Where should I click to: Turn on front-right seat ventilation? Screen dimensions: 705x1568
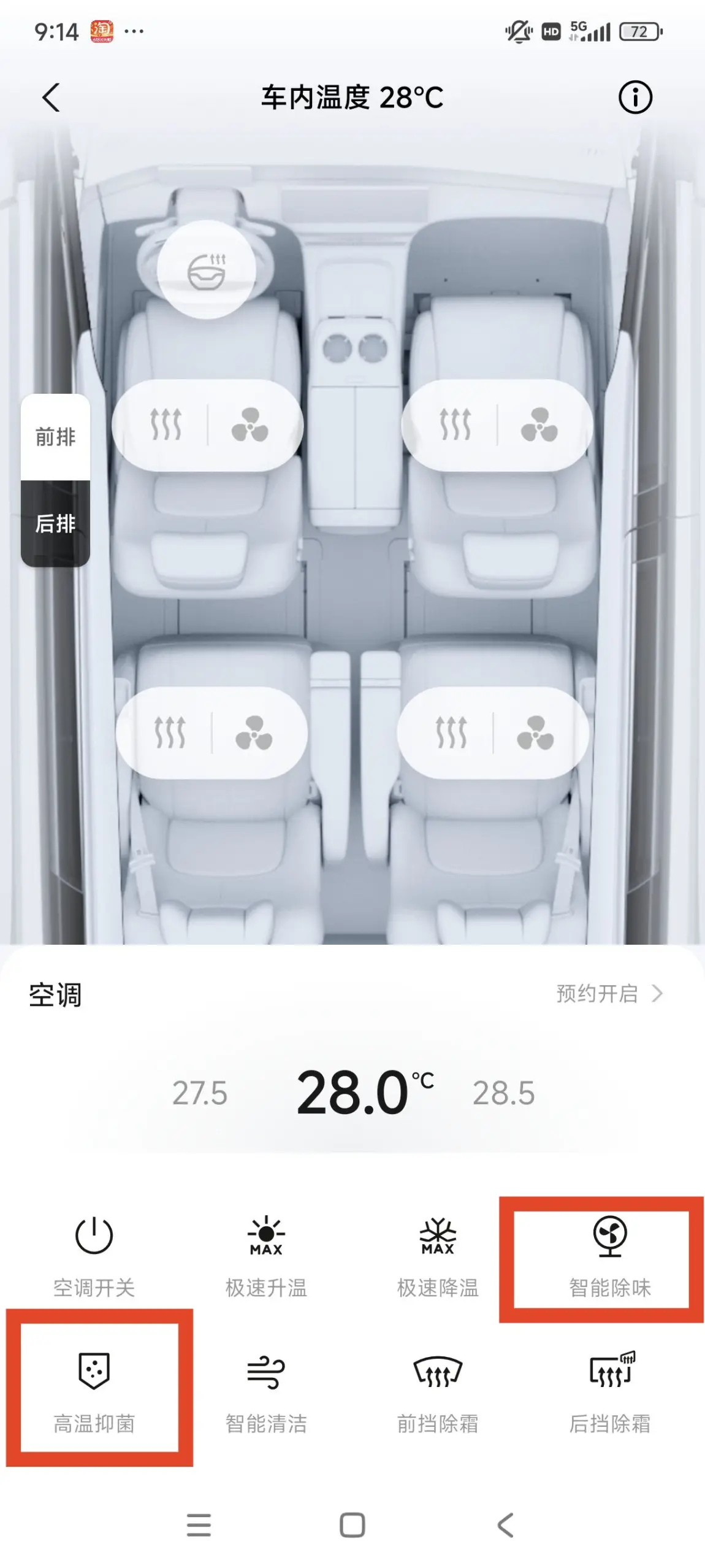539,425
